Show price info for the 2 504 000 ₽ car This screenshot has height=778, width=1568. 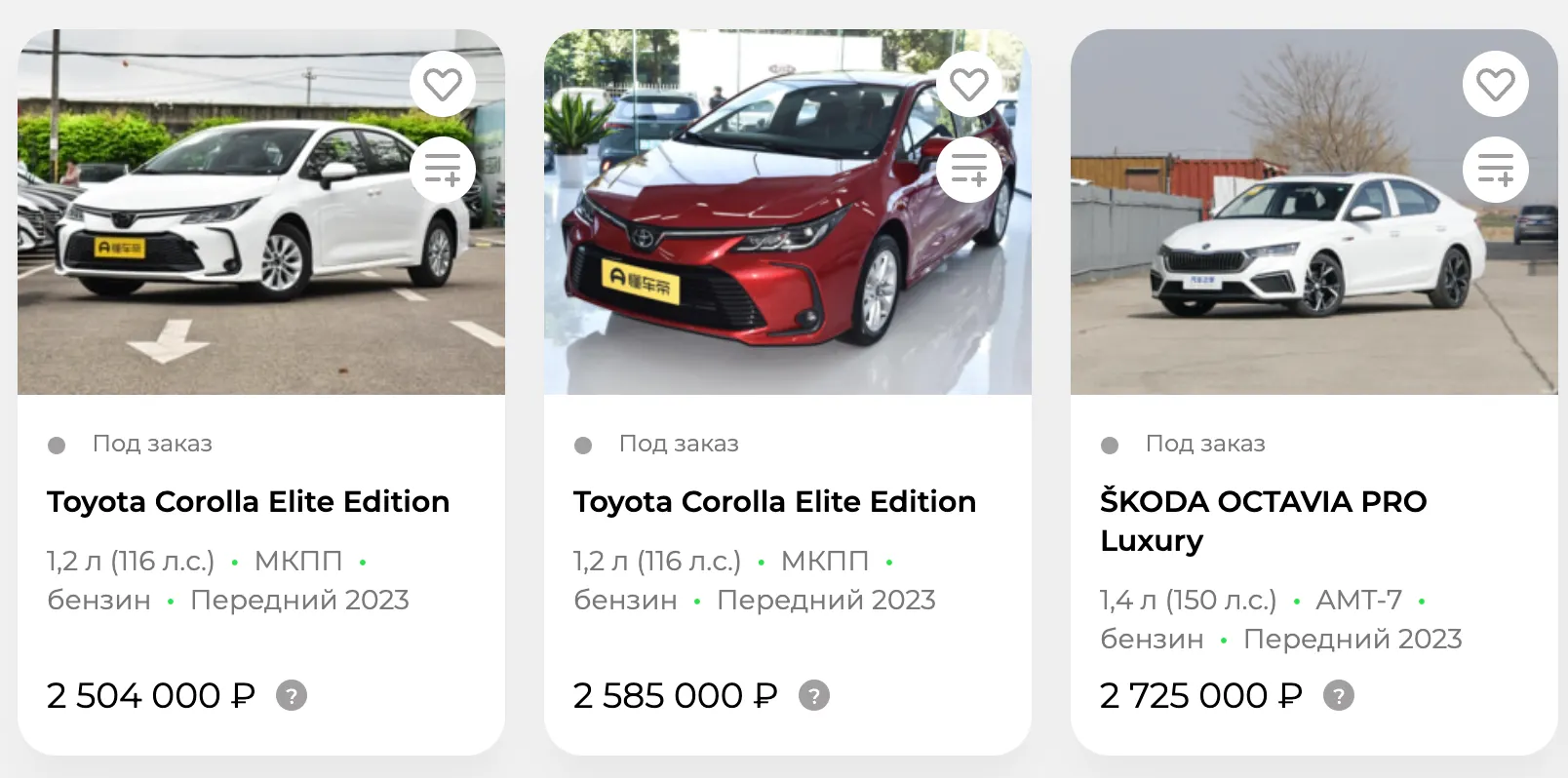point(292,696)
